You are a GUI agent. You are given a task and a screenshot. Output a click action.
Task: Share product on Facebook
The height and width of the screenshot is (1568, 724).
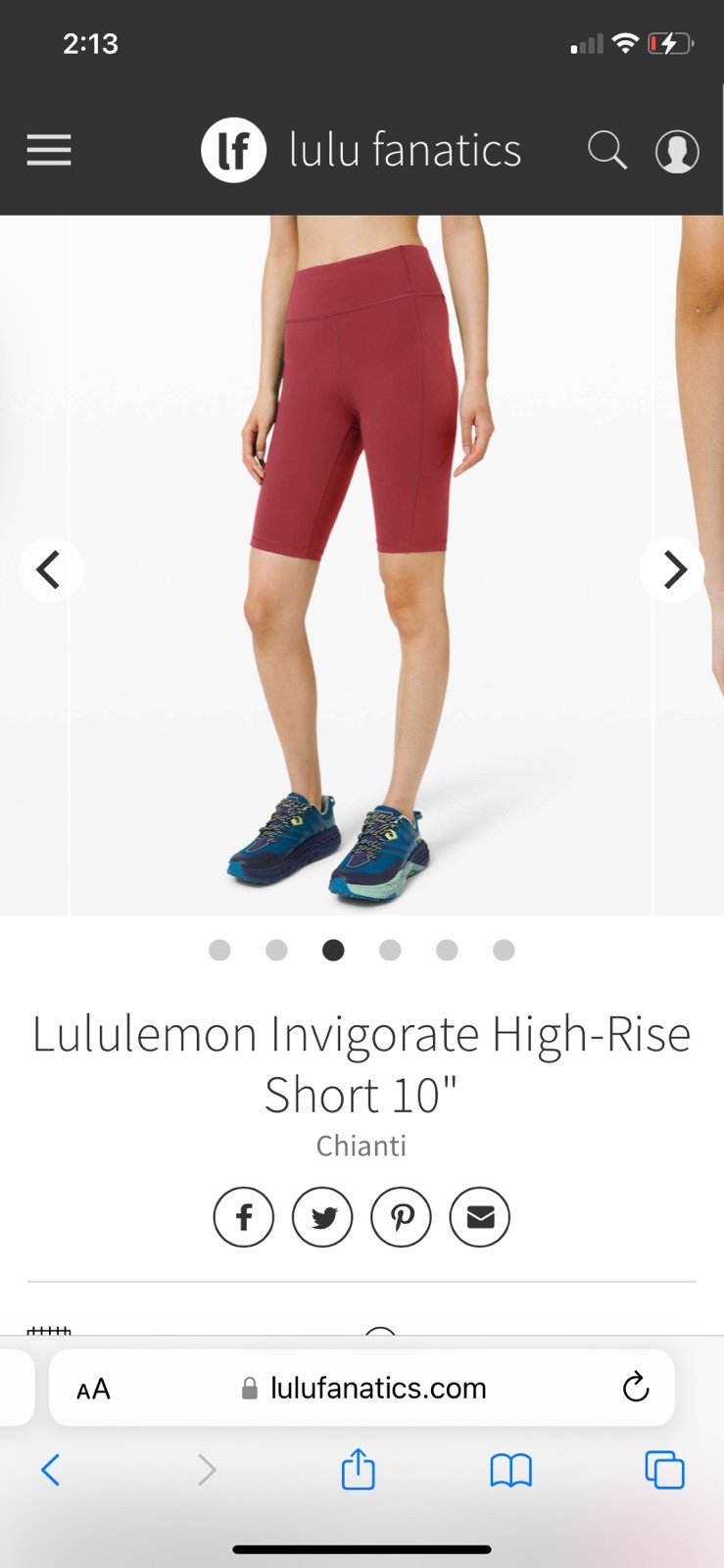coord(244,1217)
